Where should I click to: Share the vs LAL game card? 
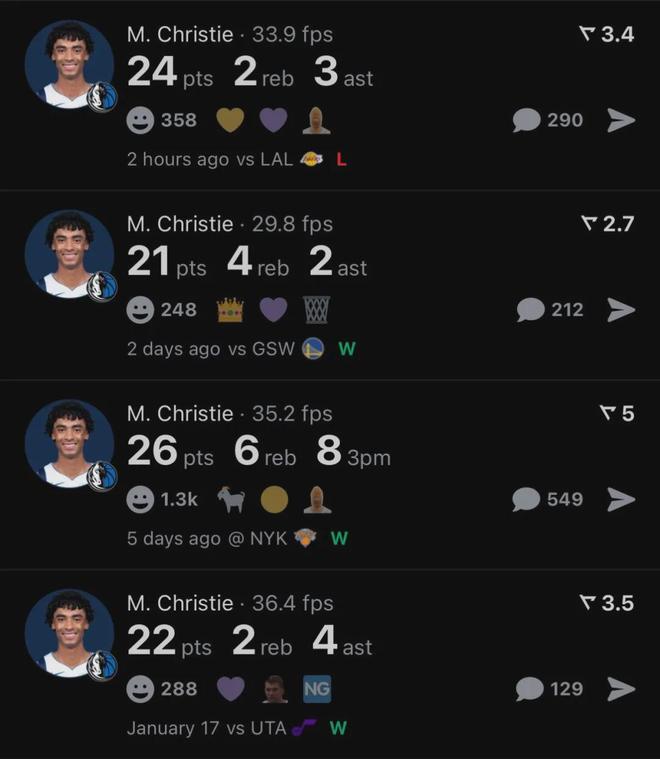621,121
